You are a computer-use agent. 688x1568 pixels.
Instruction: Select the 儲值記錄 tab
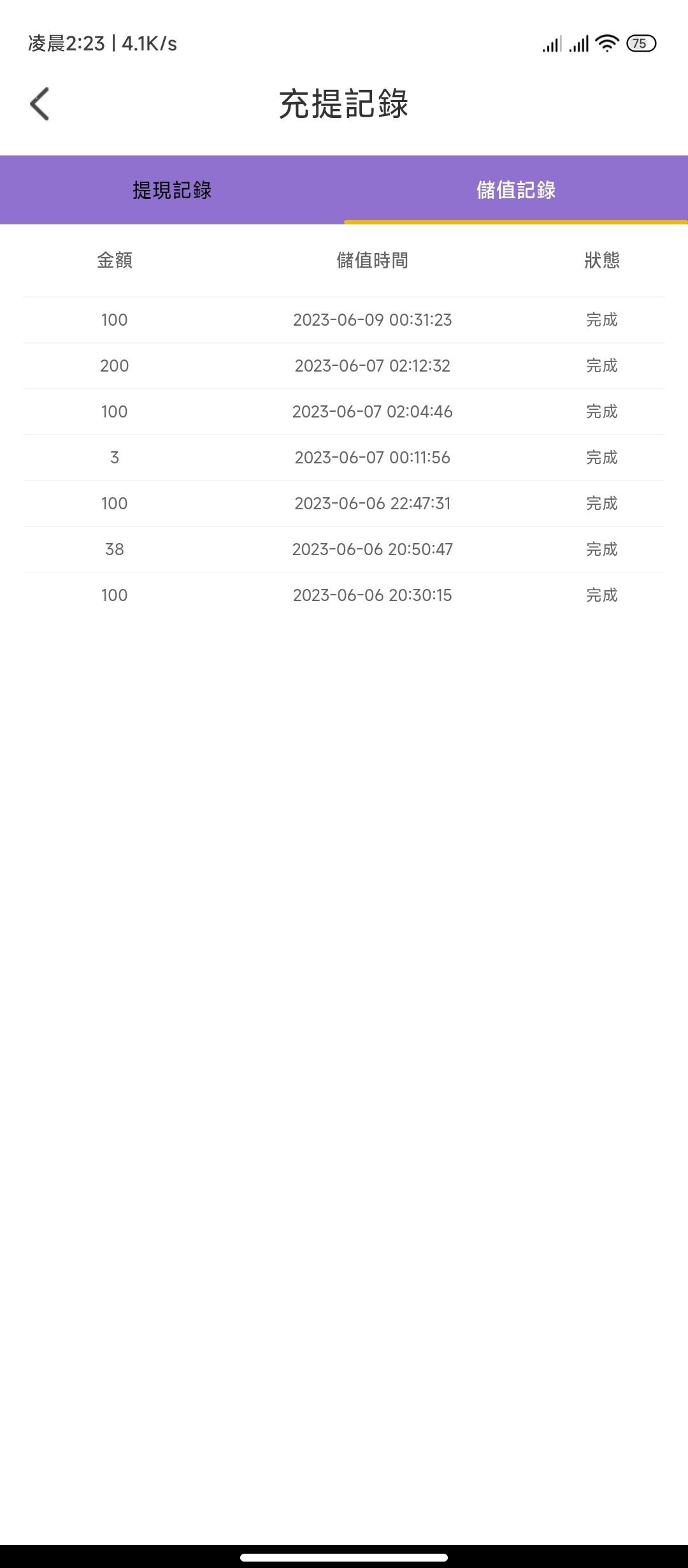pyautogui.click(x=516, y=189)
